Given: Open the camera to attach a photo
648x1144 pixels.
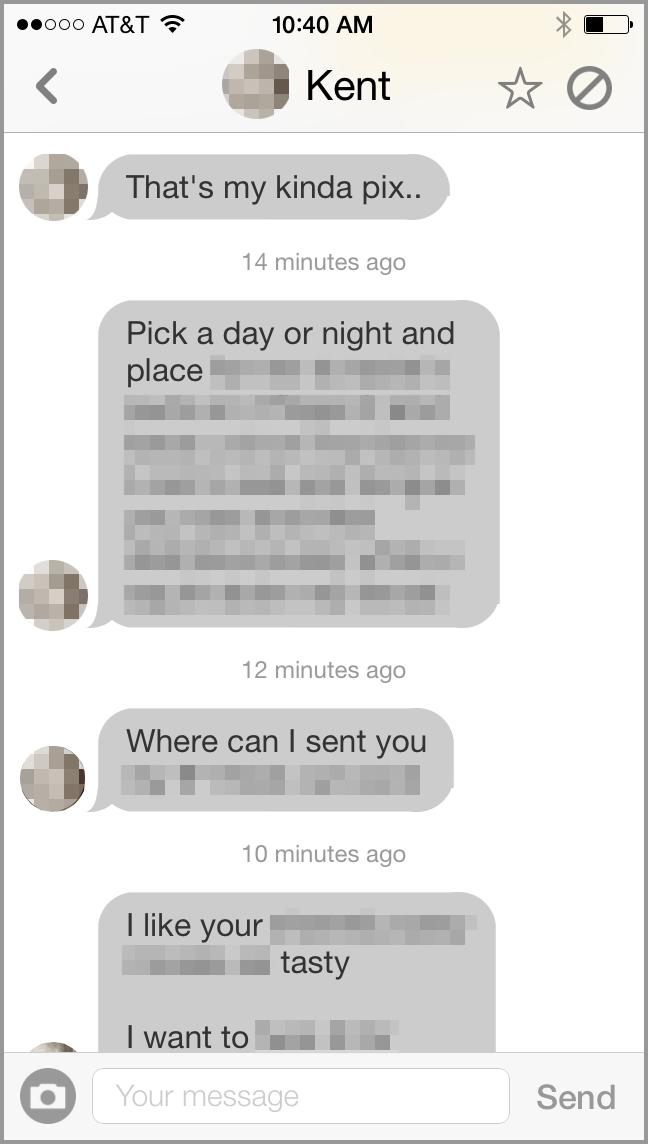Looking at the screenshot, I should pyautogui.click(x=46, y=1096).
